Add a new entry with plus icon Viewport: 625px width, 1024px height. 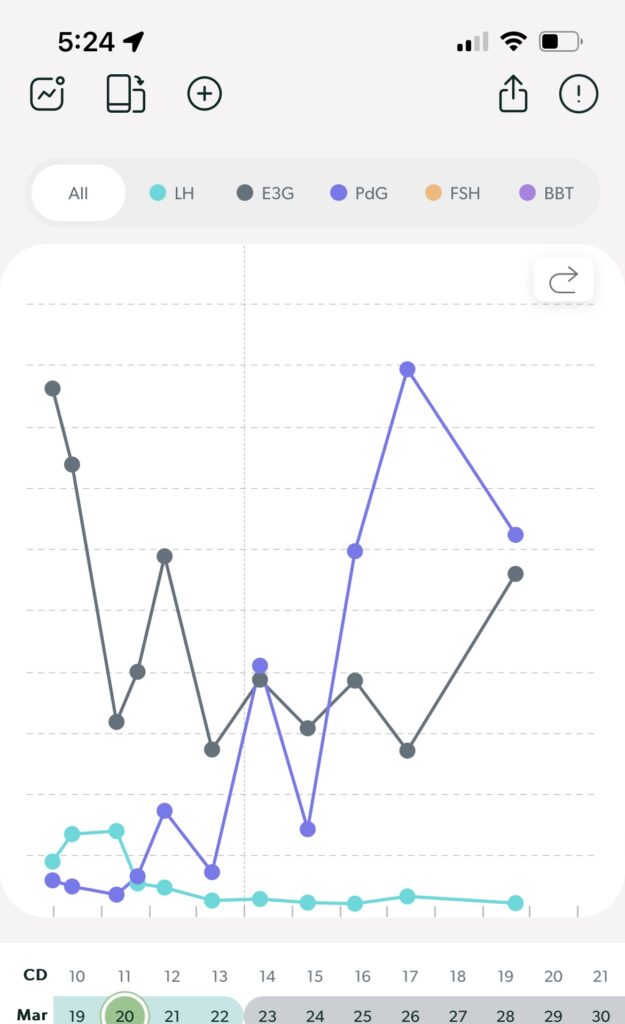click(204, 93)
